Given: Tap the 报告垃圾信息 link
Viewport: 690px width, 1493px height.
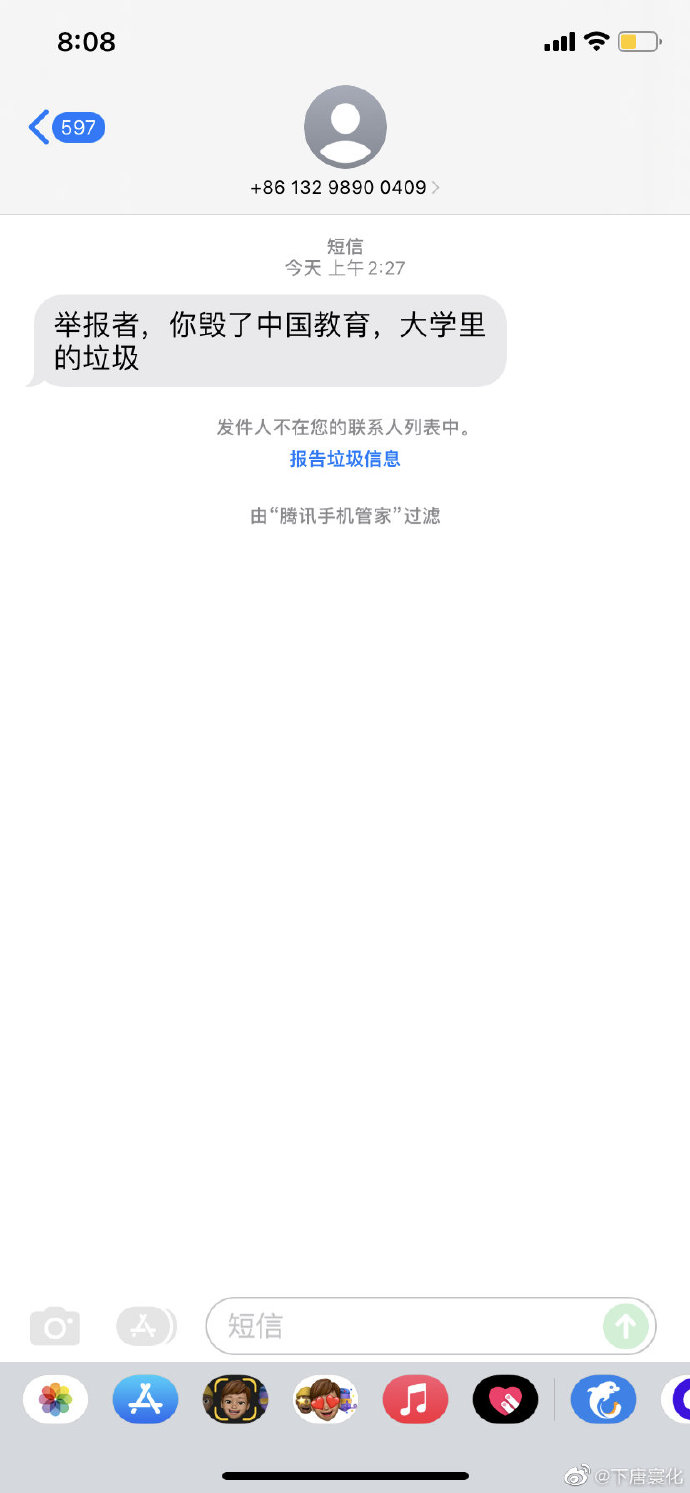Looking at the screenshot, I should pos(345,459).
